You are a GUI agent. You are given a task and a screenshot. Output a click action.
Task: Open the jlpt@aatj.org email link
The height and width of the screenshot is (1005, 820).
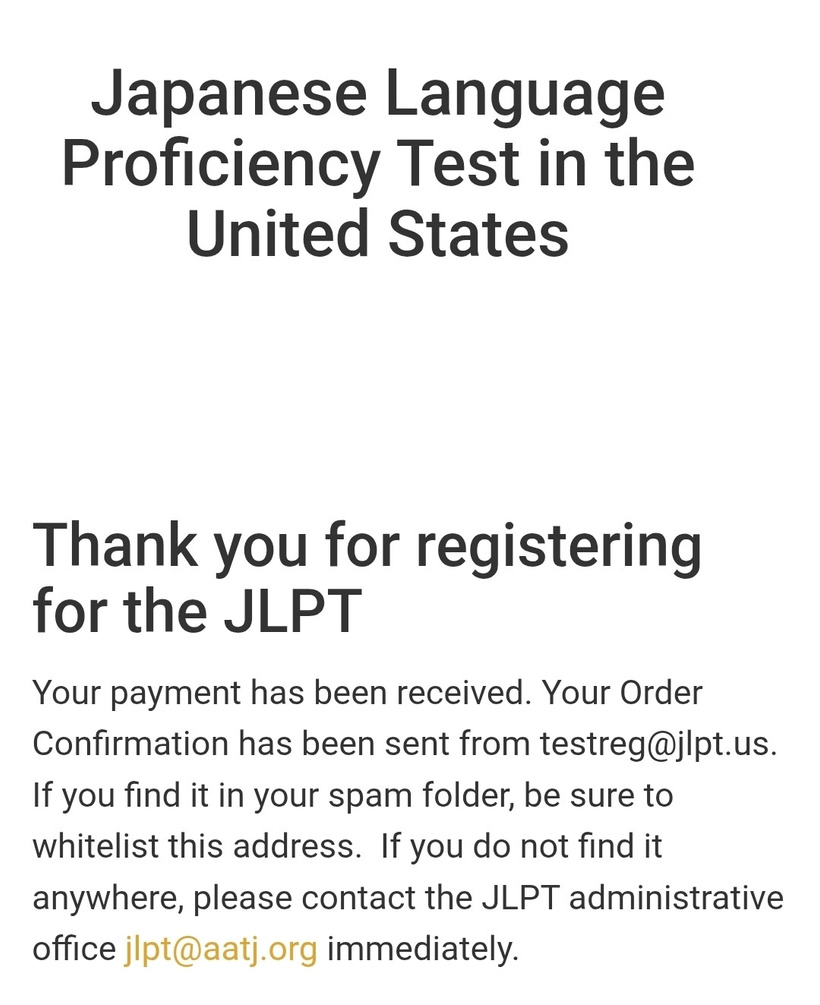pyautogui.click(x=221, y=949)
